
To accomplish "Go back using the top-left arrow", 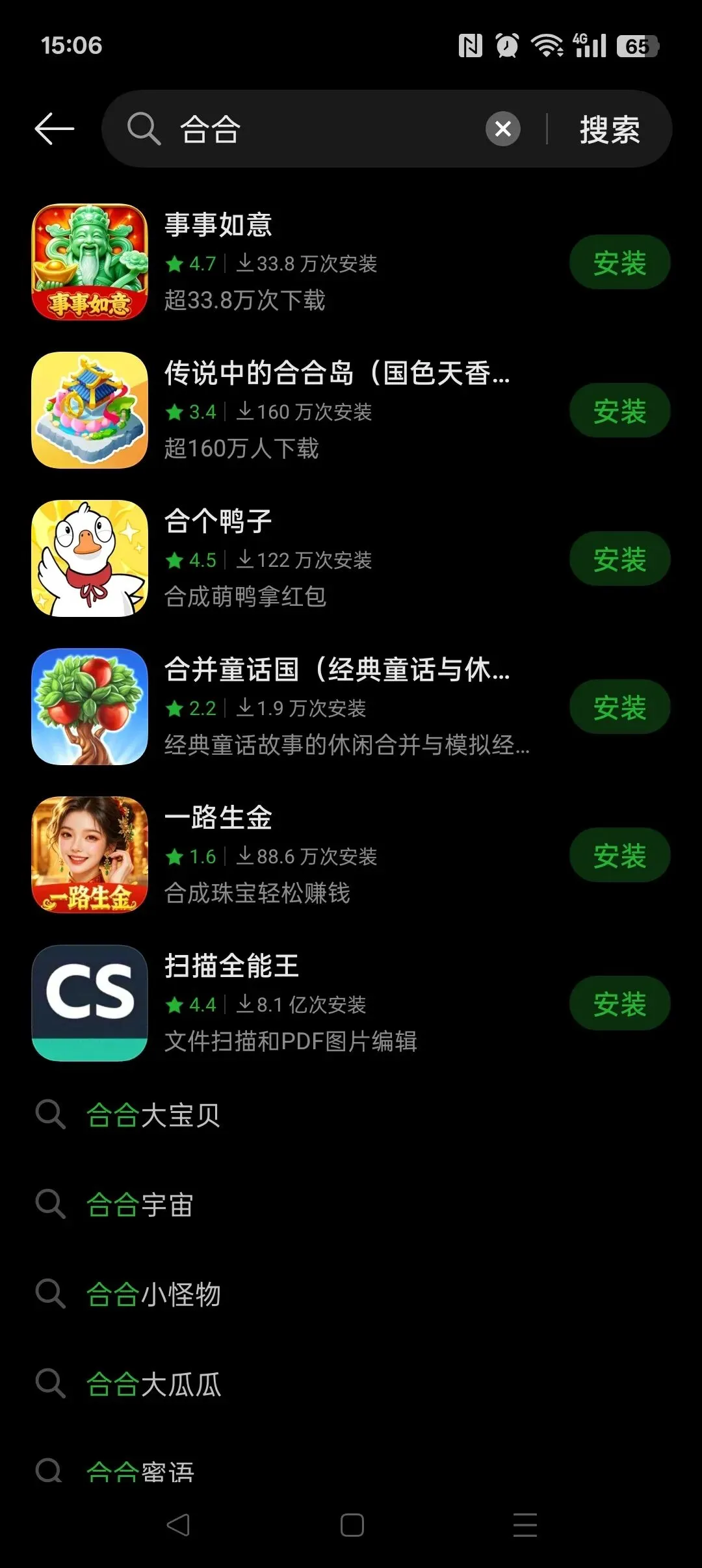I will pos(55,129).
